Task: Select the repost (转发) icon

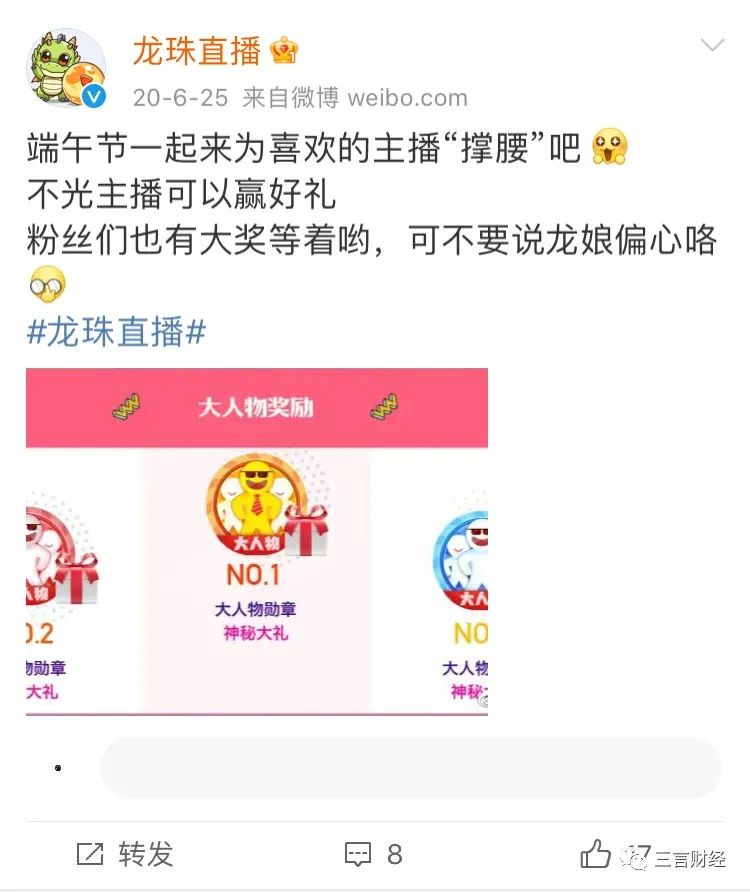Action: click(x=90, y=855)
